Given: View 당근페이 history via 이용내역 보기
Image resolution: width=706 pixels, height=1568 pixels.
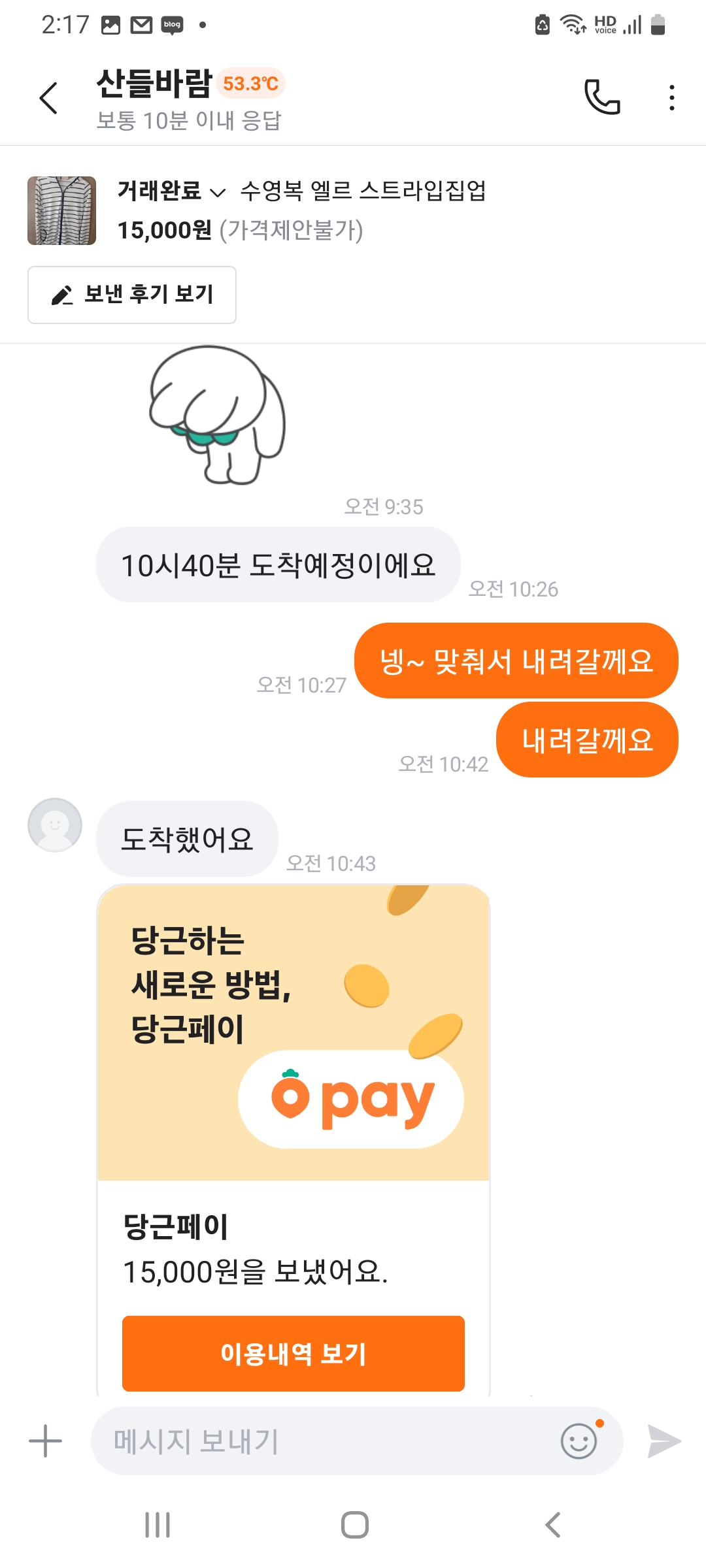Looking at the screenshot, I should pyautogui.click(x=294, y=1353).
